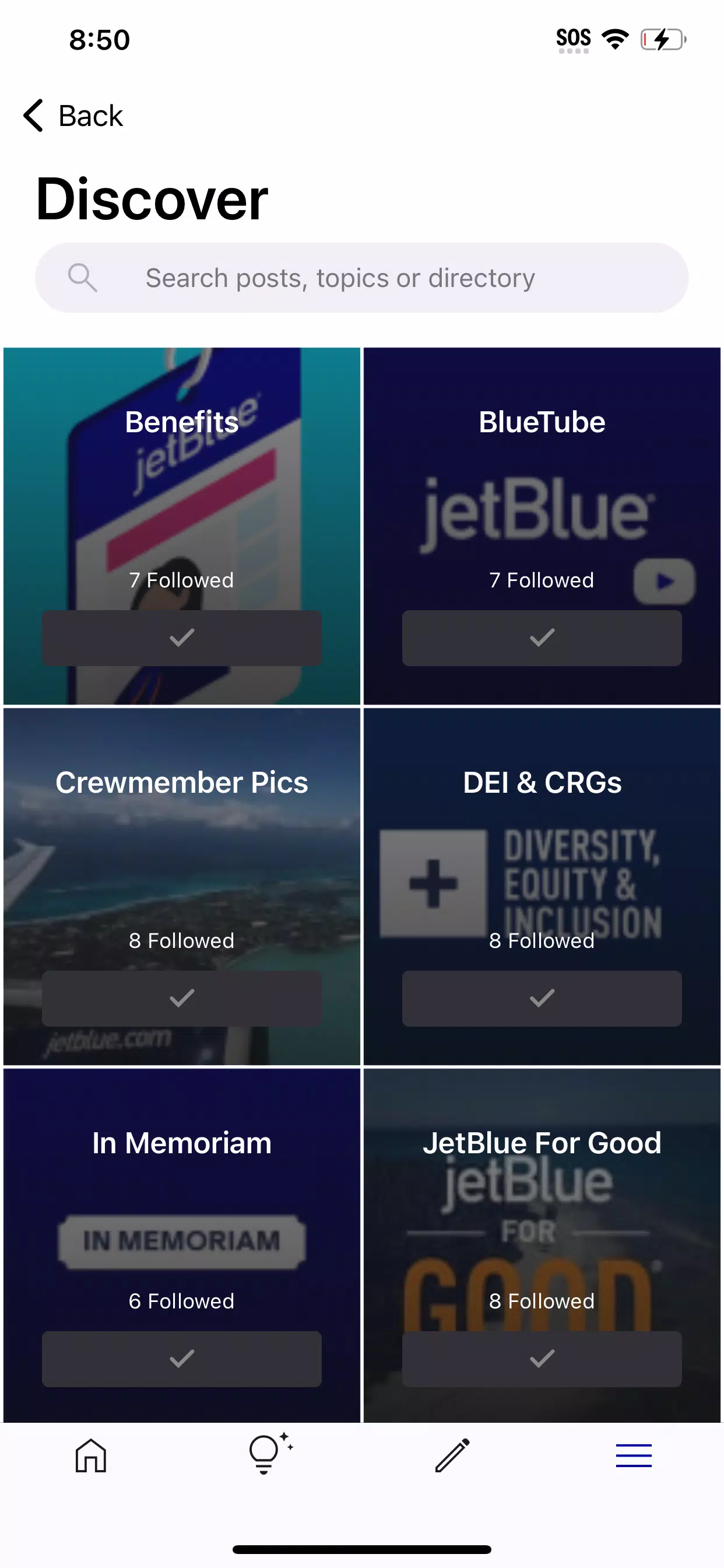Toggle the checkmark under JetBlue For Good

(542, 1359)
